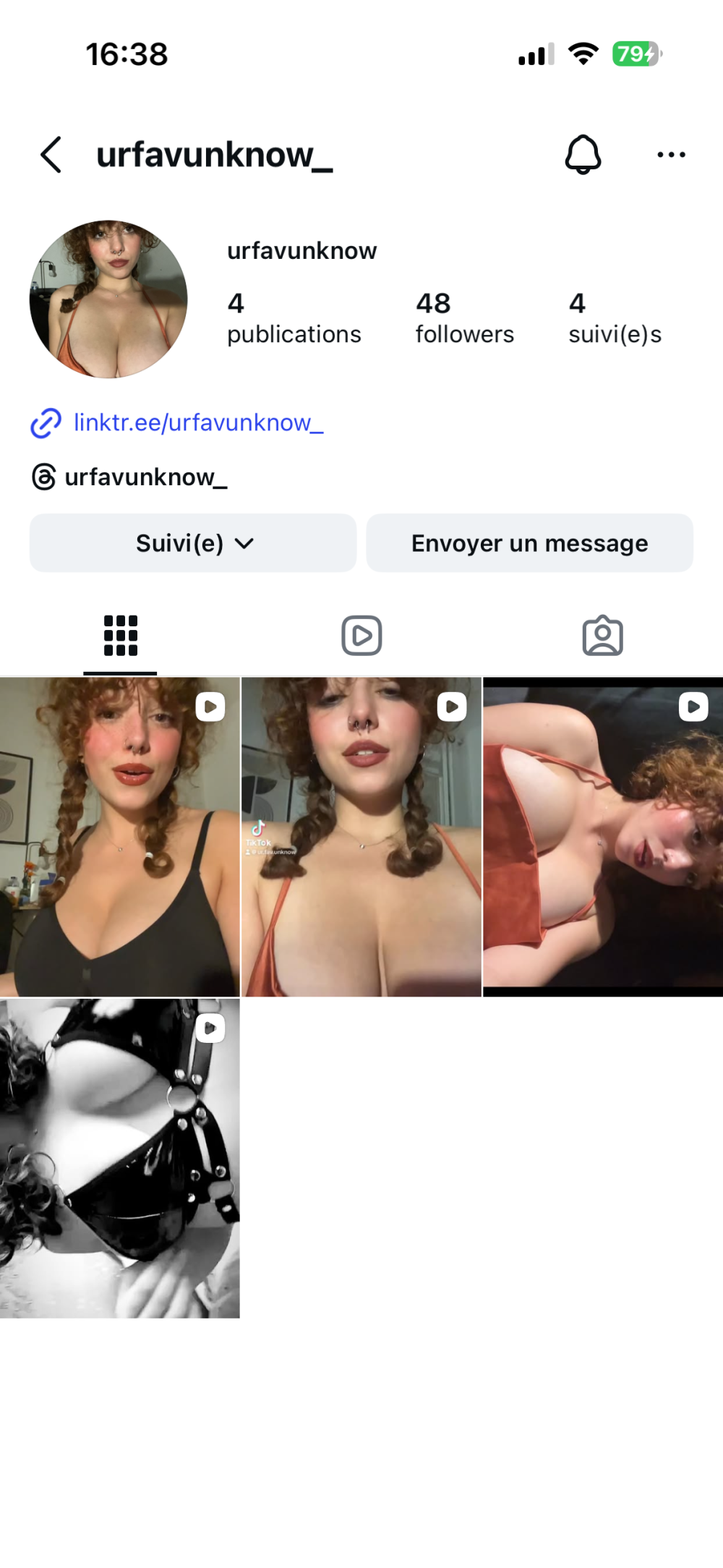723x1568 pixels.
Task: Expand the Suivi(e) following dropdown
Action: tap(193, 543)
